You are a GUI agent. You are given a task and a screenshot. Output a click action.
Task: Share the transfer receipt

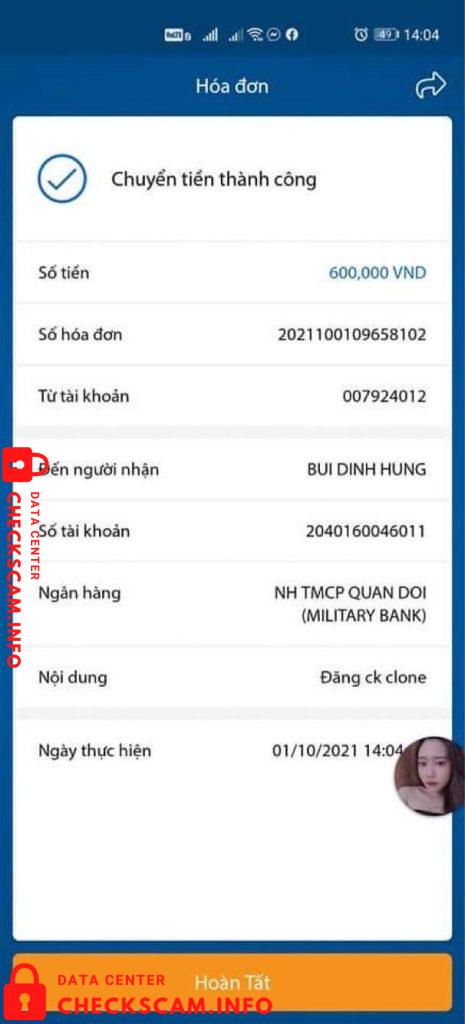tap(430, 86)
